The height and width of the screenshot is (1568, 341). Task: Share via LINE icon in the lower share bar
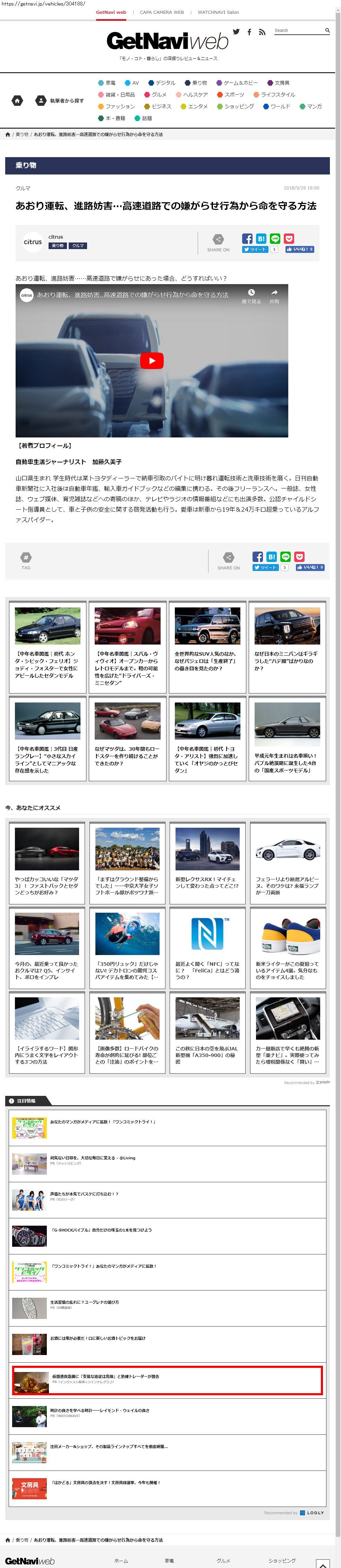(285, 556)
